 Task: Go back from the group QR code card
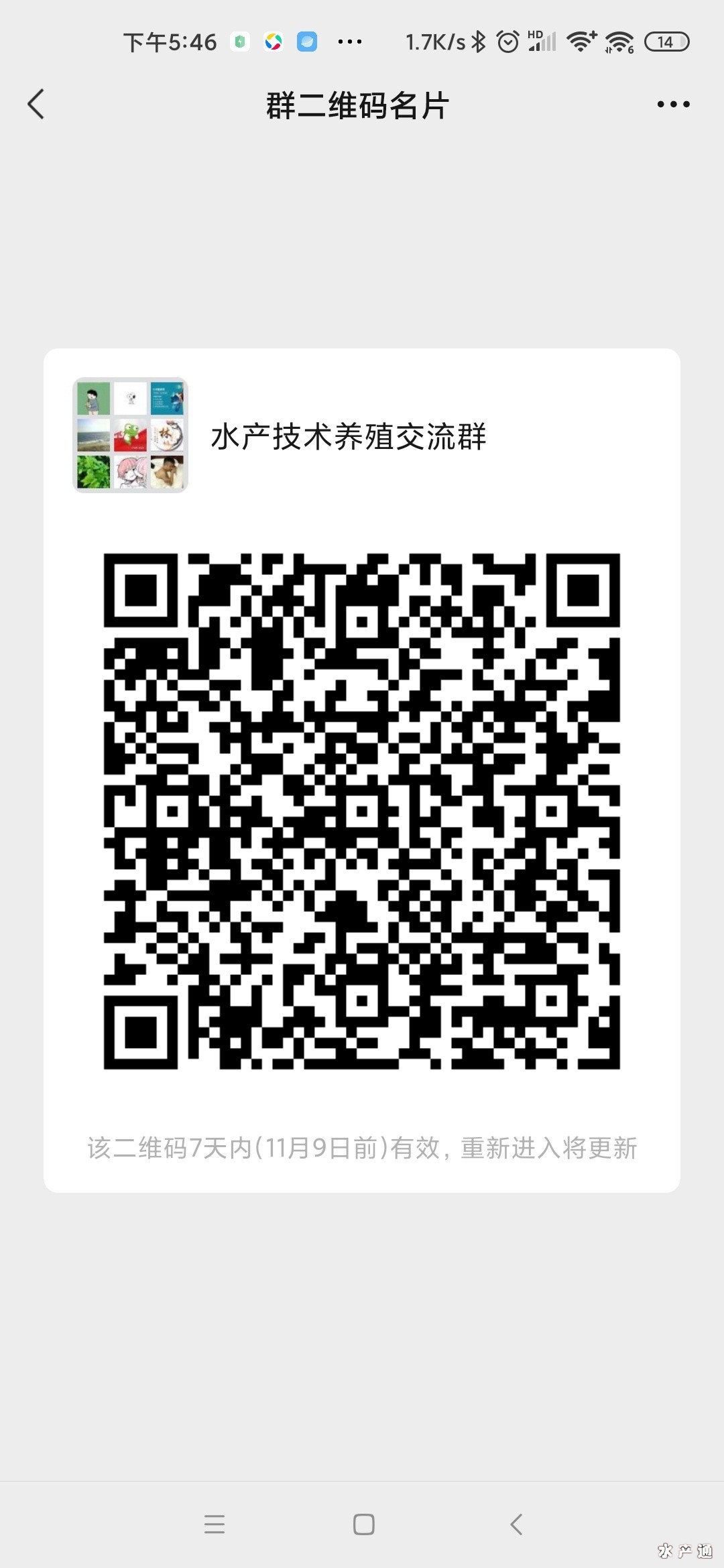click(x=36, y=105)
